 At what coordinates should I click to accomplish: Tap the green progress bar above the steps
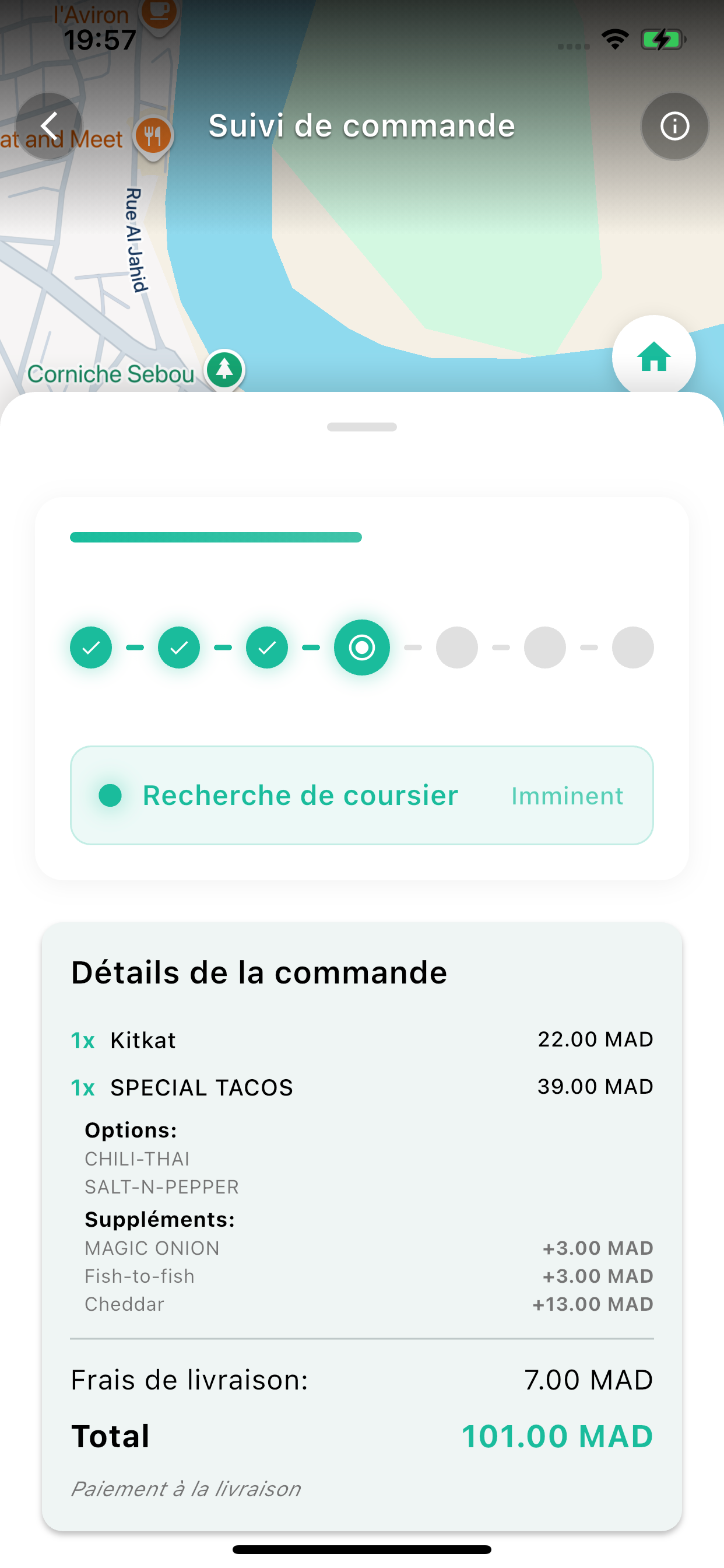(x=216, y=537)
